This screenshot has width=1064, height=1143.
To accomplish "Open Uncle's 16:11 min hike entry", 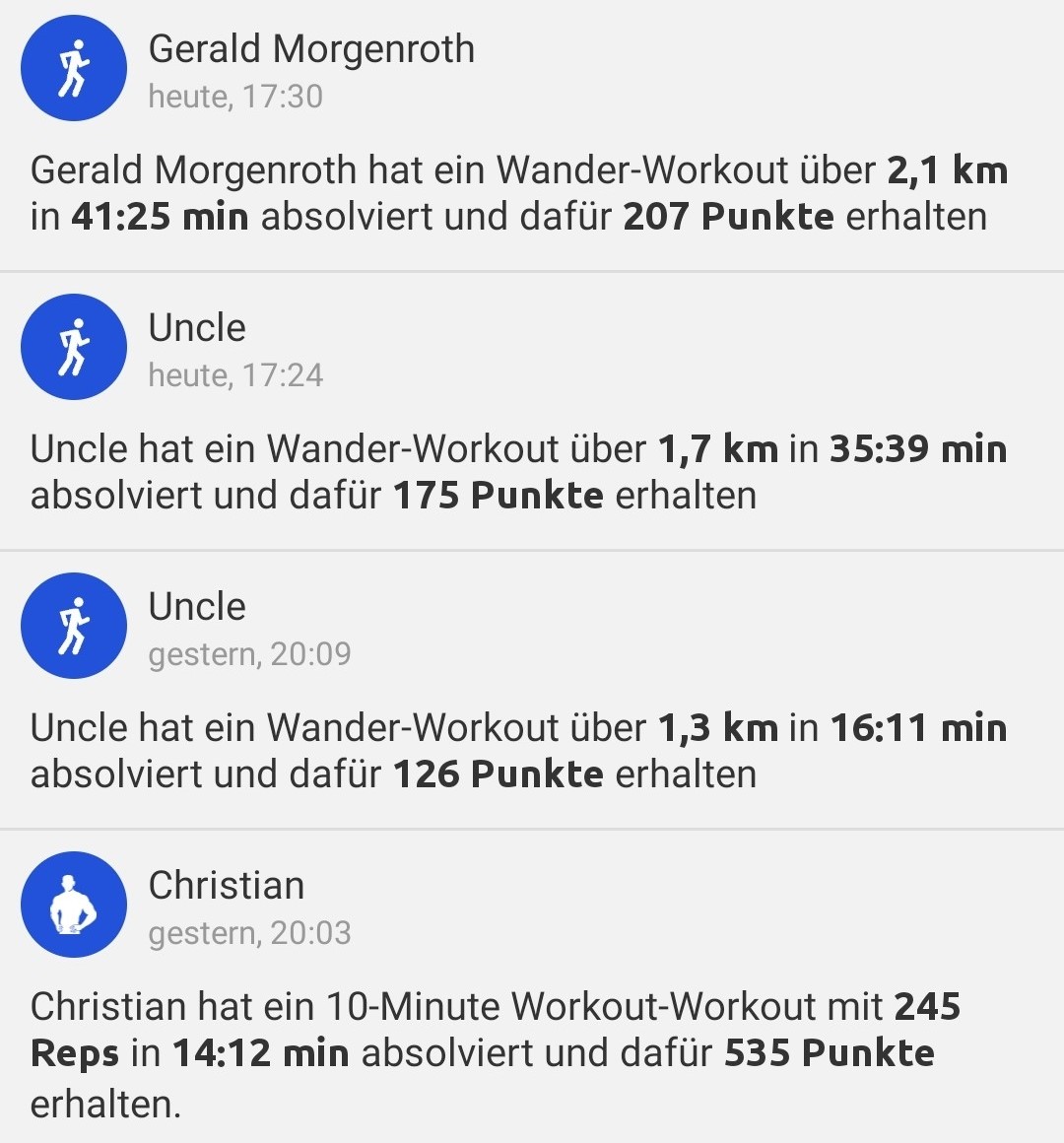I will [x=519, y=750].
